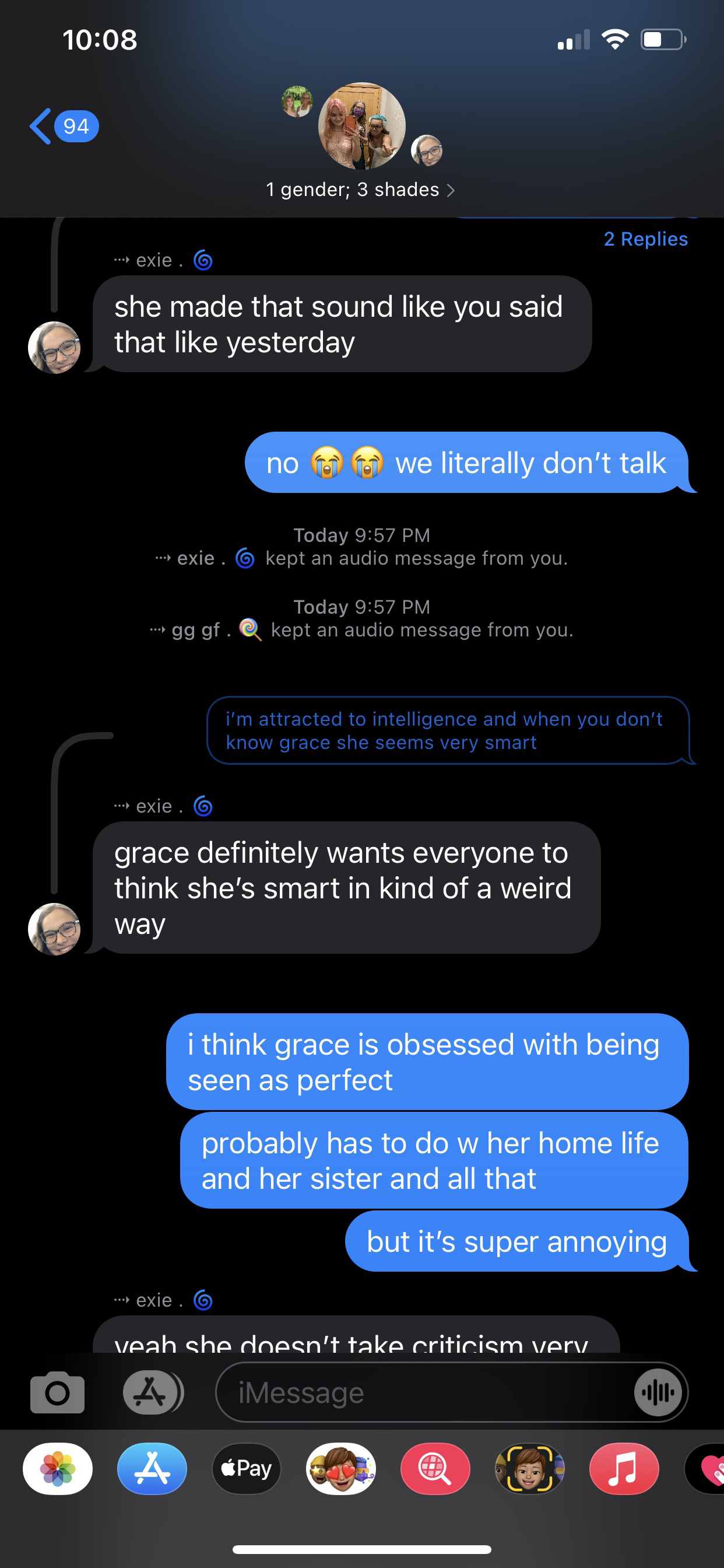Open the '1 gender; 3 shades' group details
This screenshot has height=1568, width=724.
pyautogui.click(x=361, y=190)
